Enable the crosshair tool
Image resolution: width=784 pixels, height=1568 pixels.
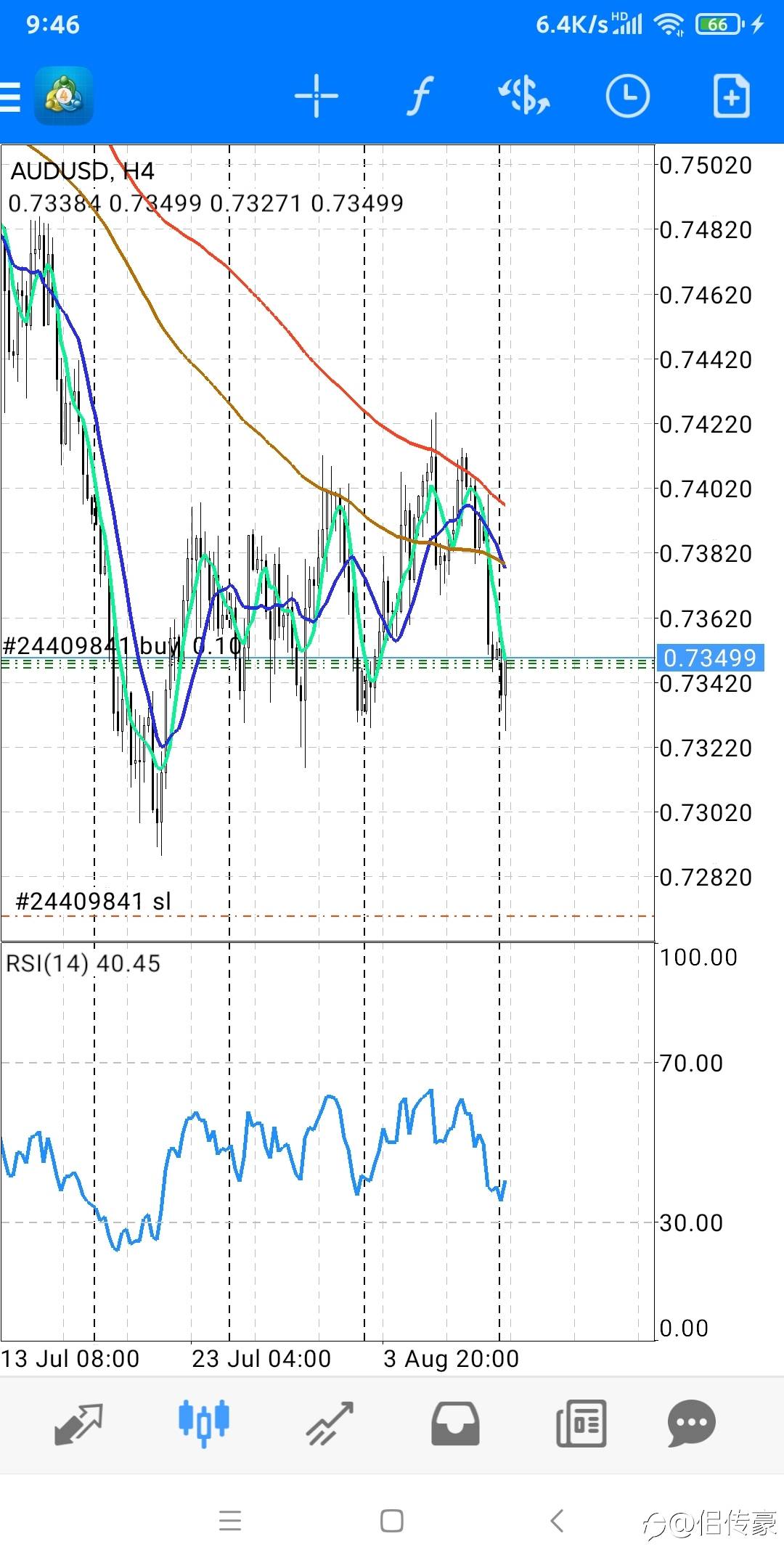[x=317, y=96]
